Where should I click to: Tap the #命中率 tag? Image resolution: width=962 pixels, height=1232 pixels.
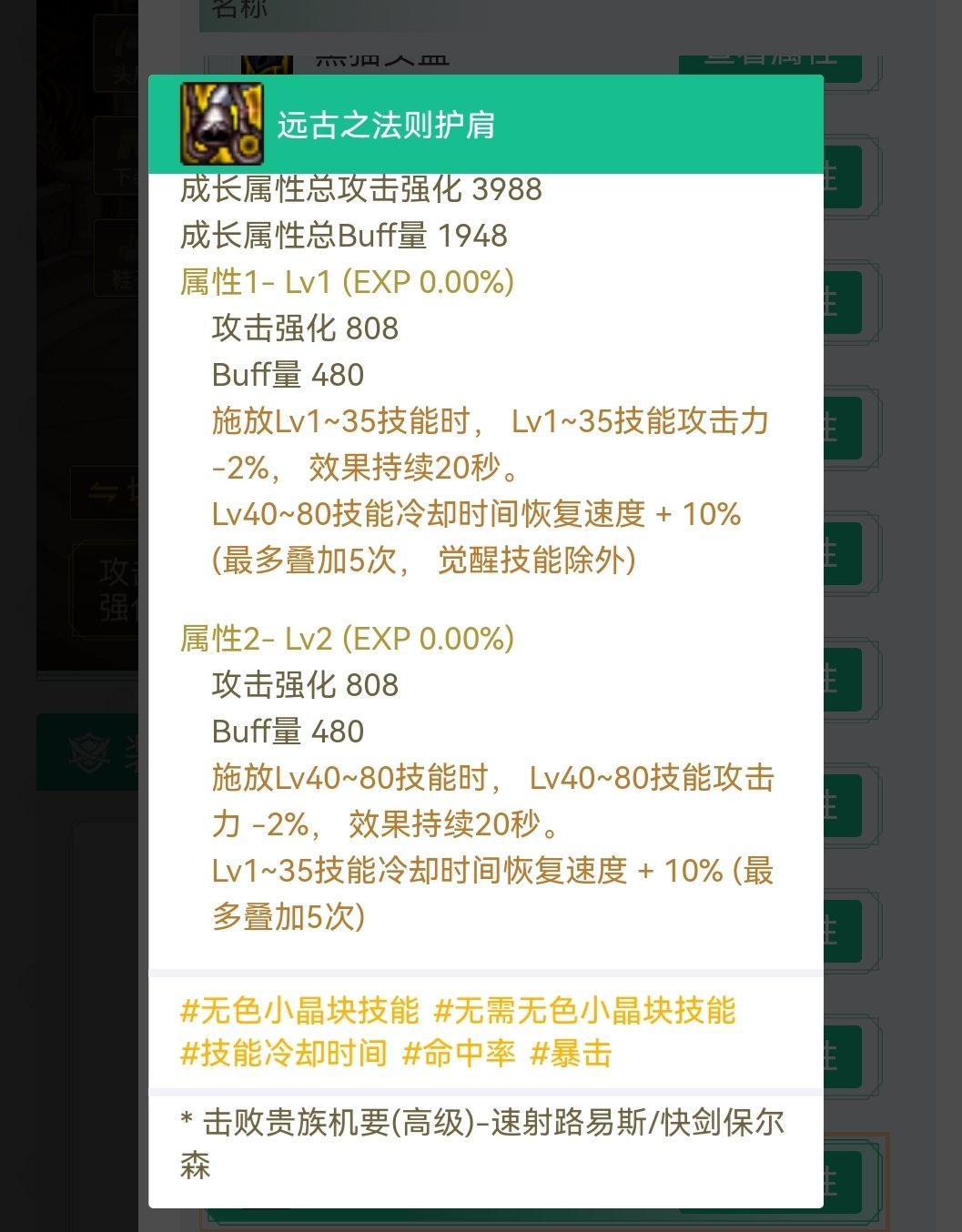458,1054
